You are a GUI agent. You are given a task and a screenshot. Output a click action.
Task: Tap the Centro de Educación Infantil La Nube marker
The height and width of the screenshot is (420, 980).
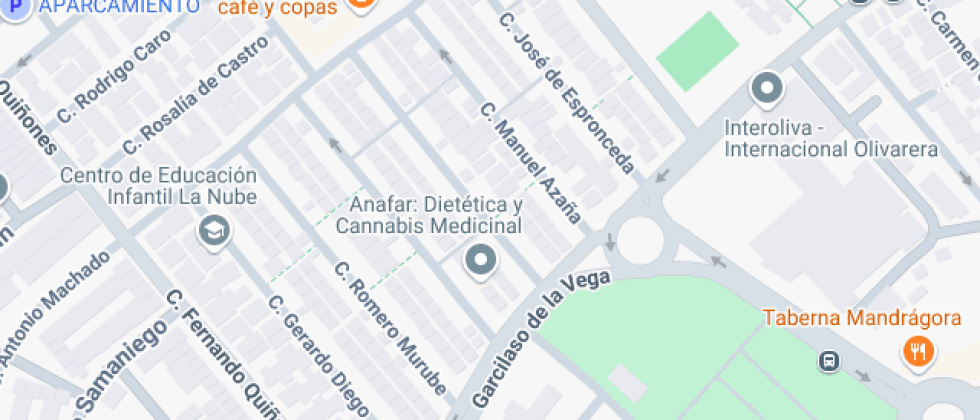214,232
